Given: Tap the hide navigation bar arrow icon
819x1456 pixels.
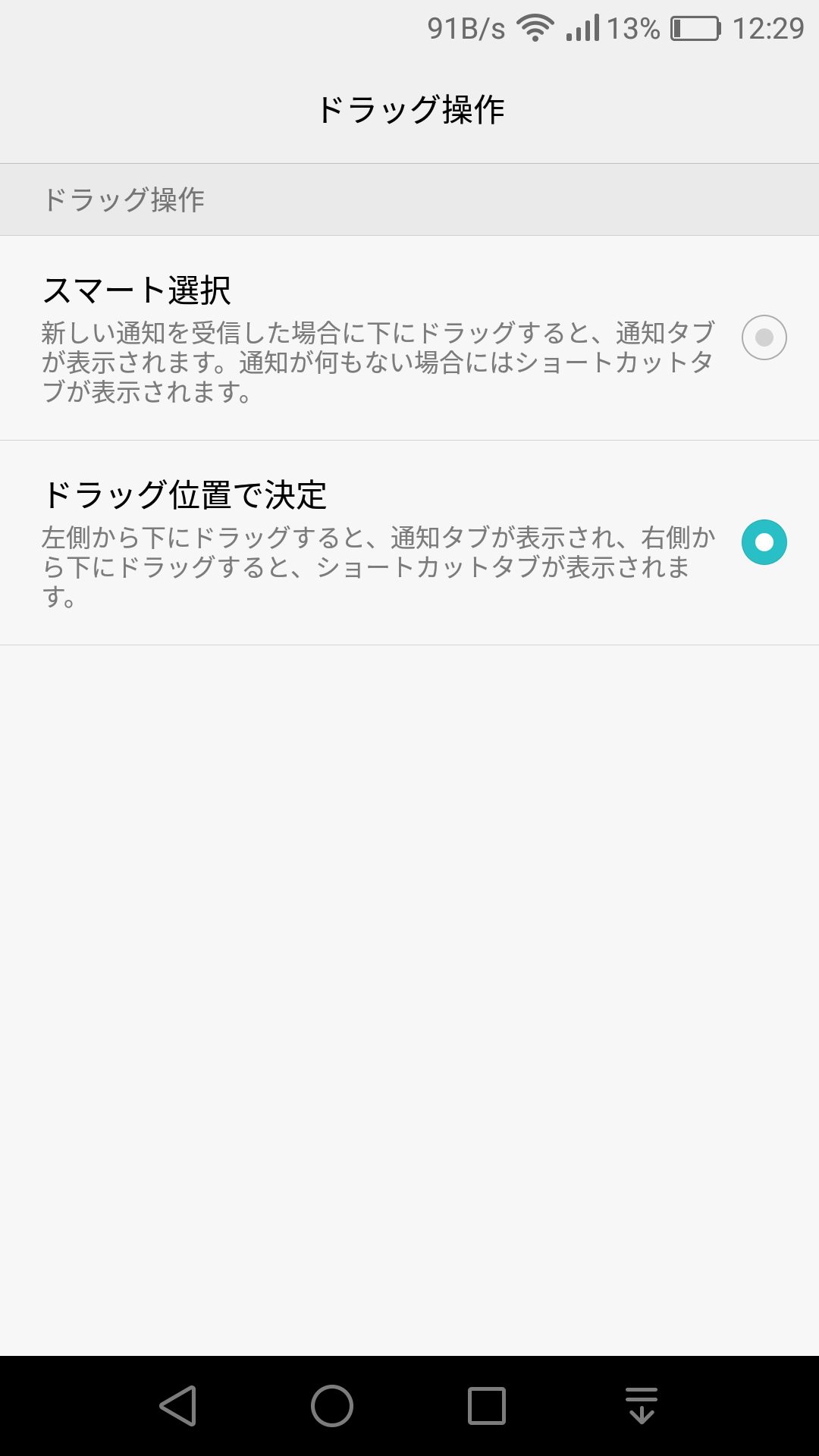Looking at the screenshot, I should click(642, 1406).
